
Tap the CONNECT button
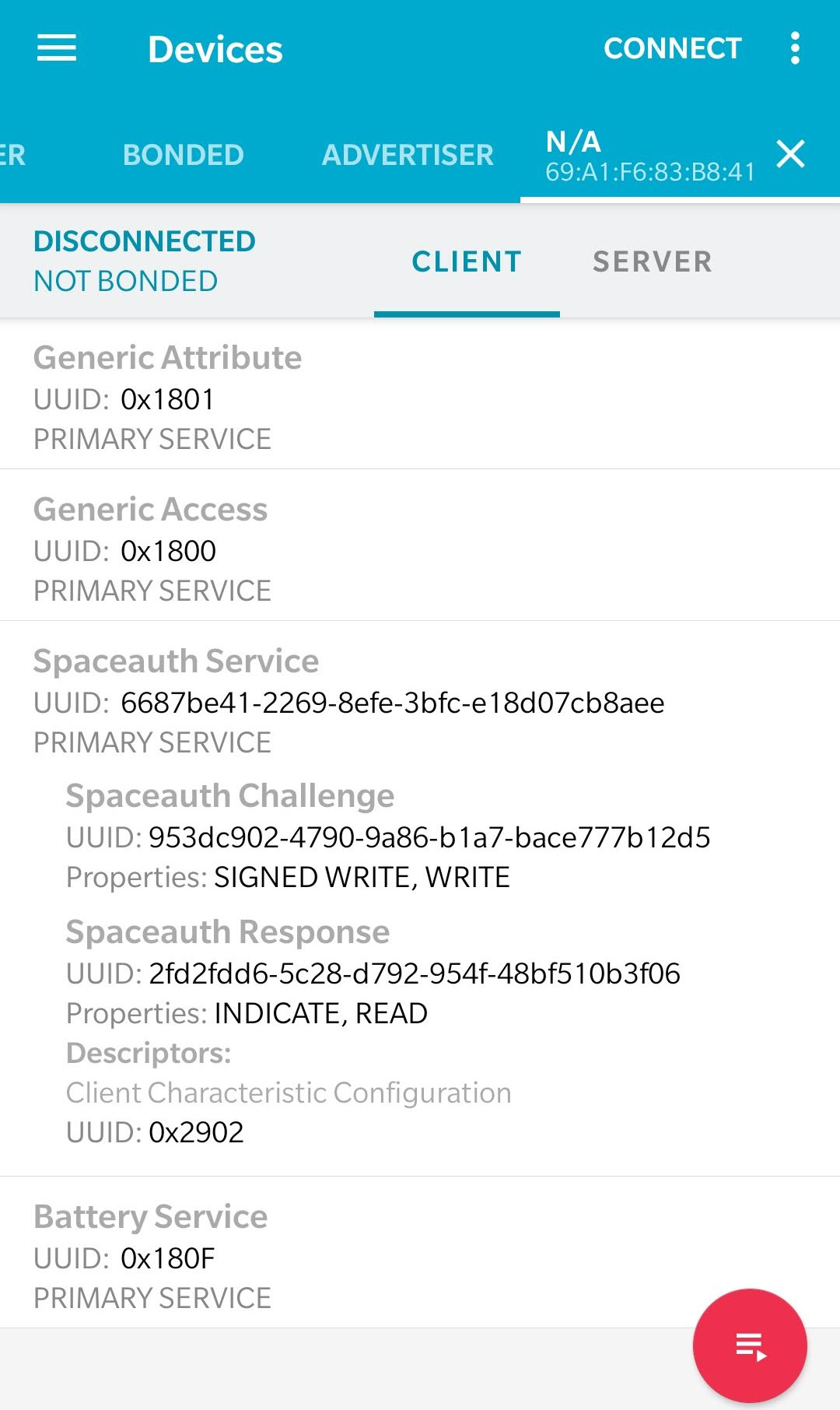673,48
